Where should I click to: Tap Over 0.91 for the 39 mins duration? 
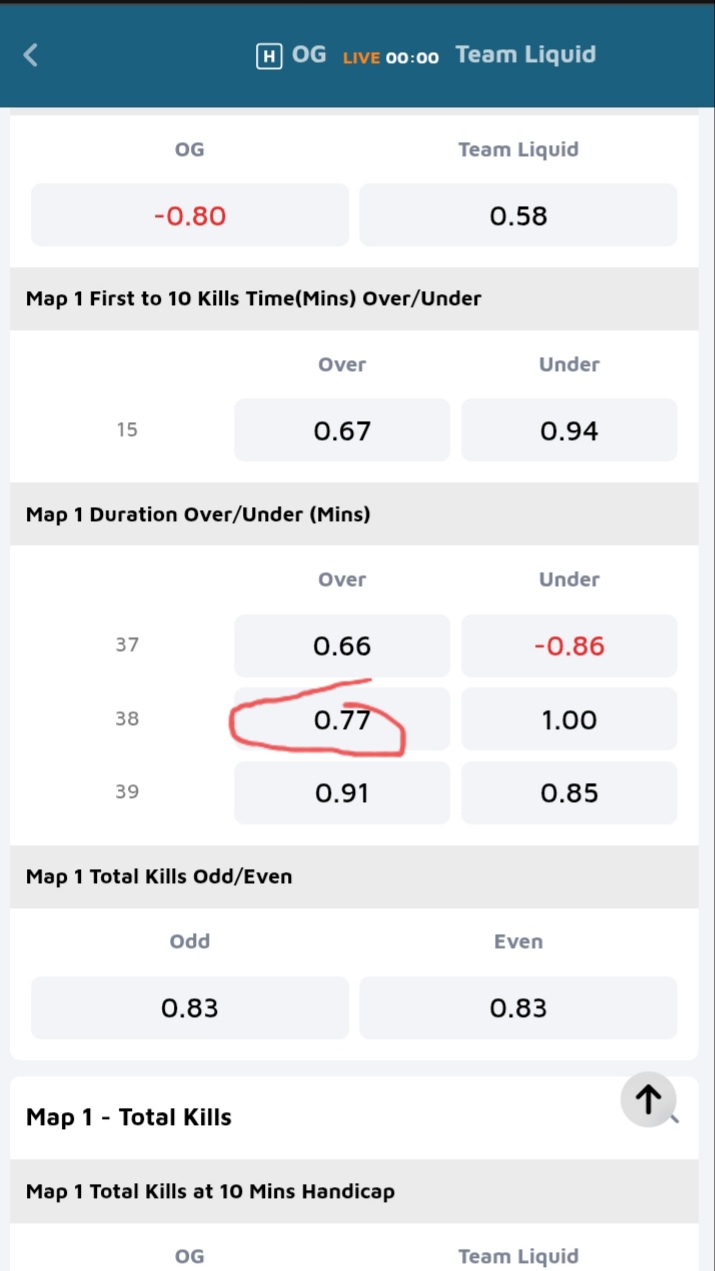click(x=342, y=793)
